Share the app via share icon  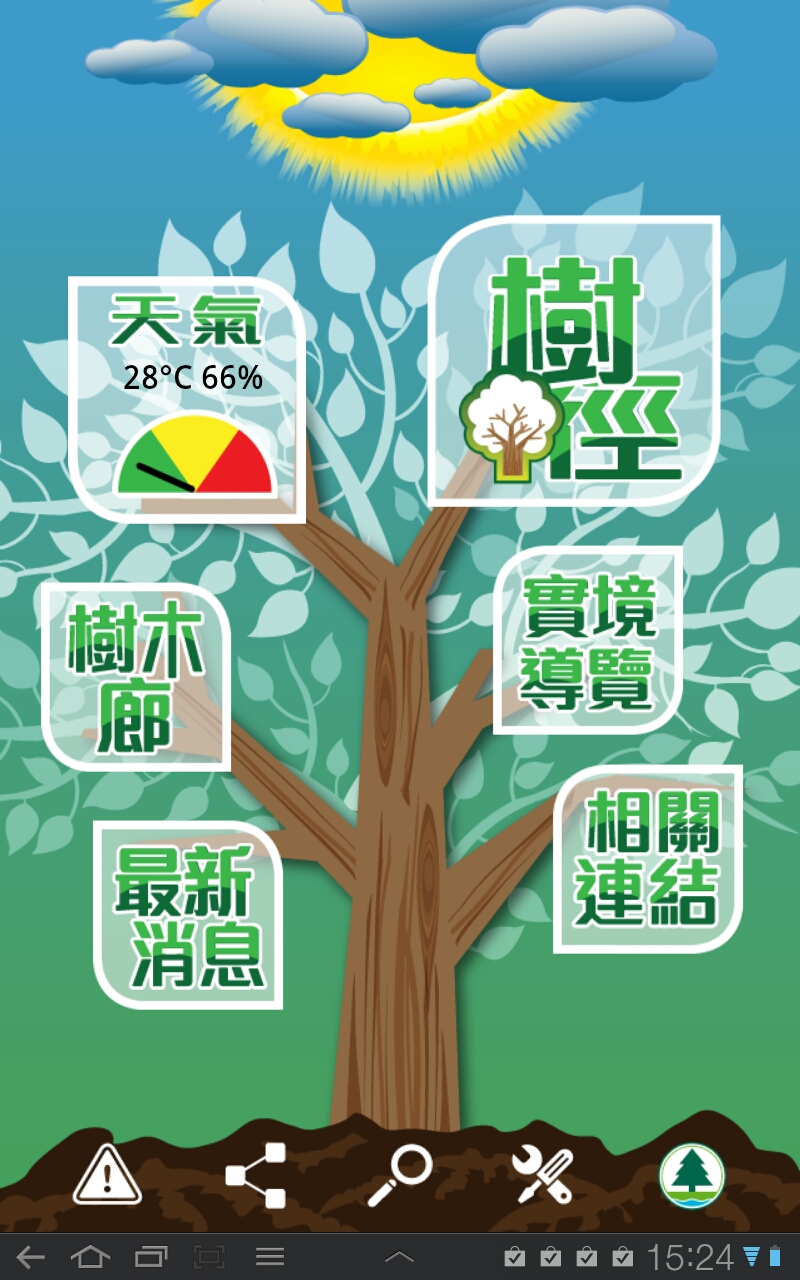coord(256,1175)
